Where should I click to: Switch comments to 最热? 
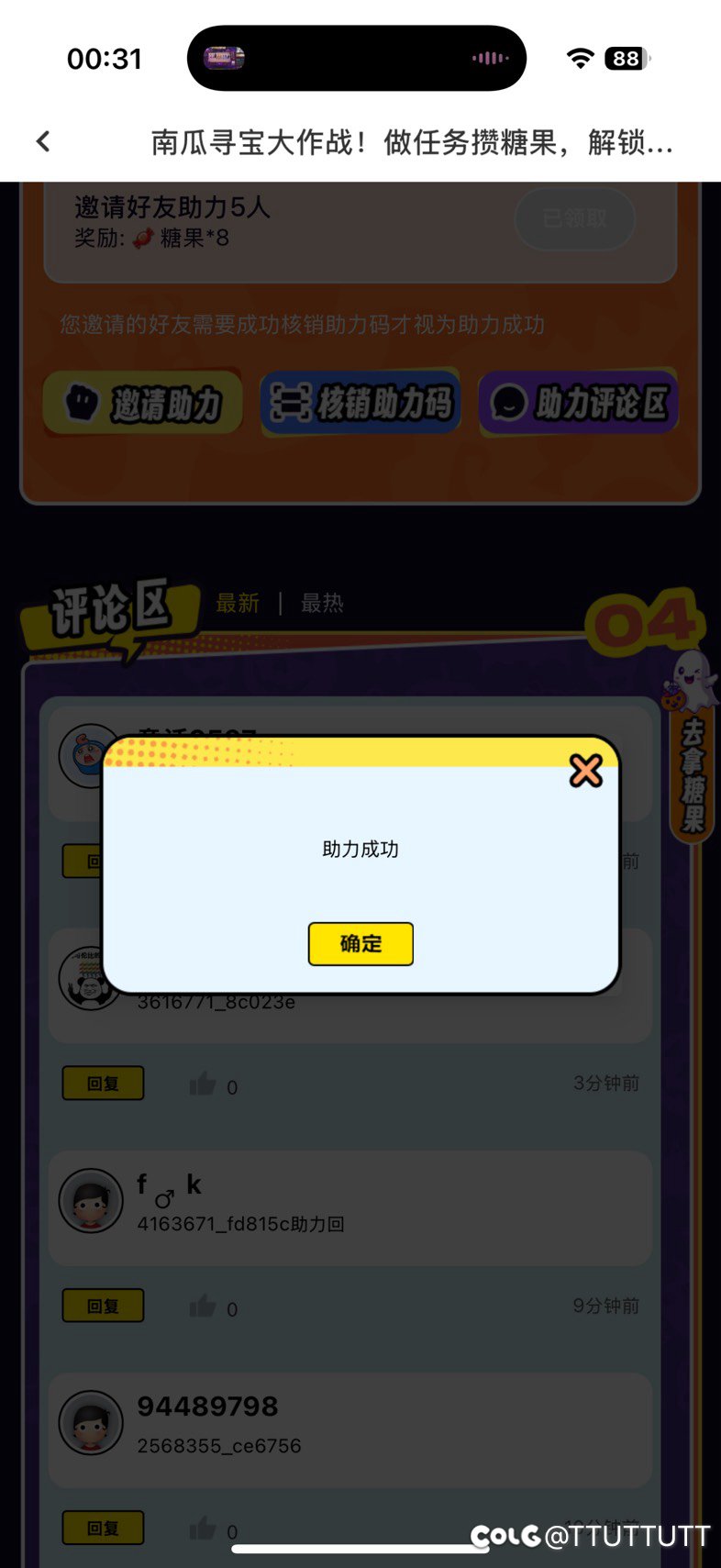[x=322, y=603]
